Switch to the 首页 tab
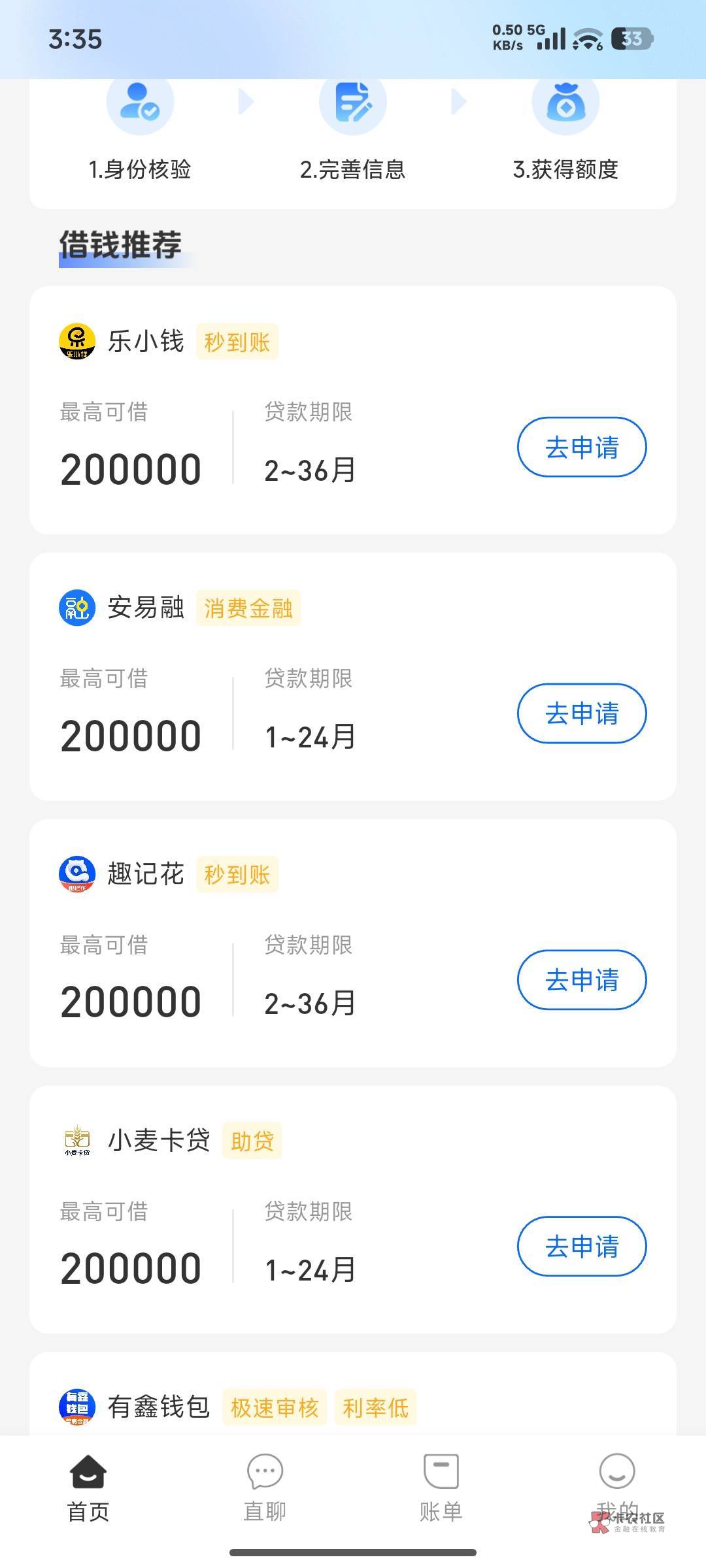This screenshot has height=1568, width=706. tap(88, 1486)
